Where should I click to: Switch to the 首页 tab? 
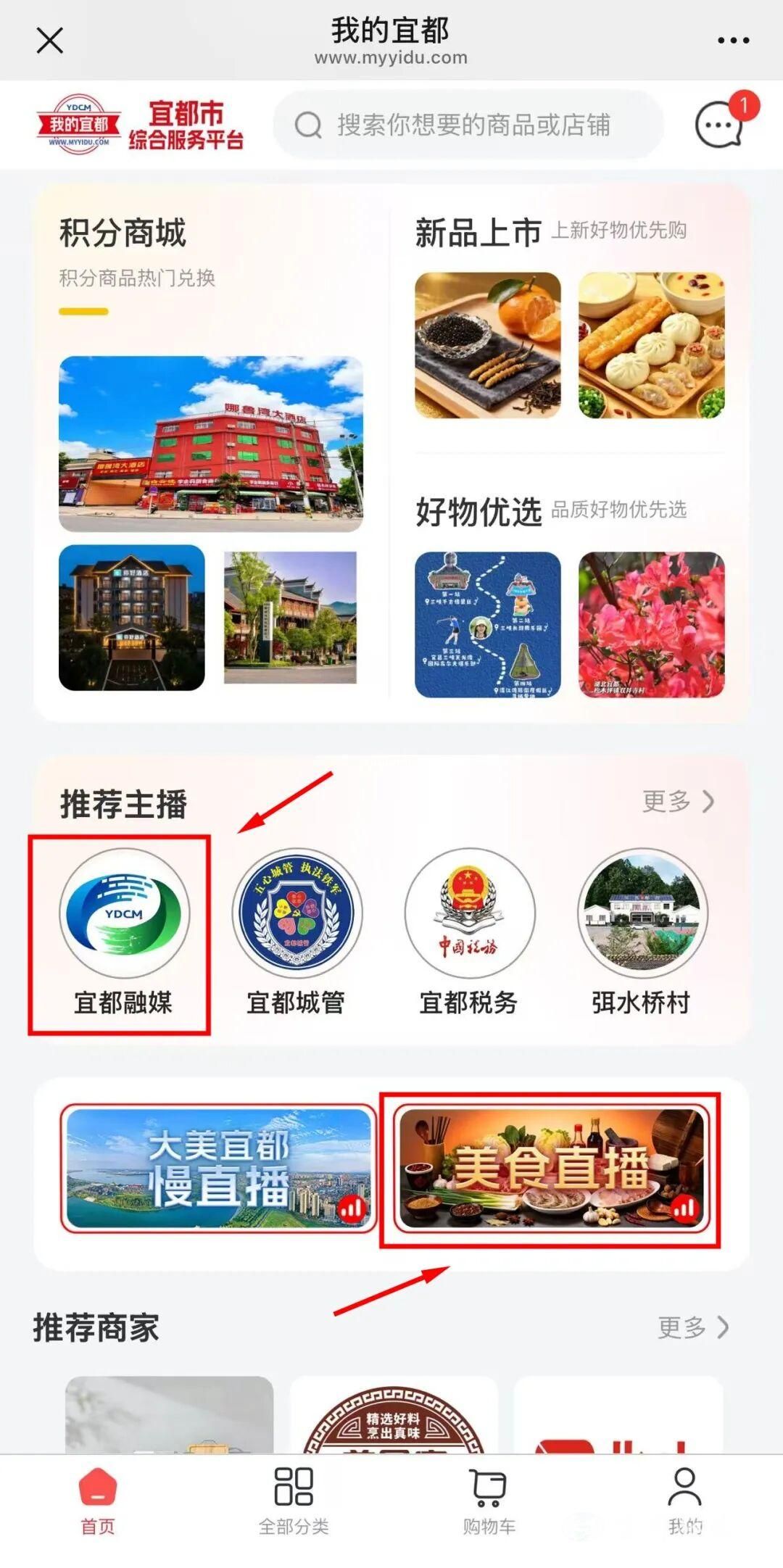(x=98, y=1501)
